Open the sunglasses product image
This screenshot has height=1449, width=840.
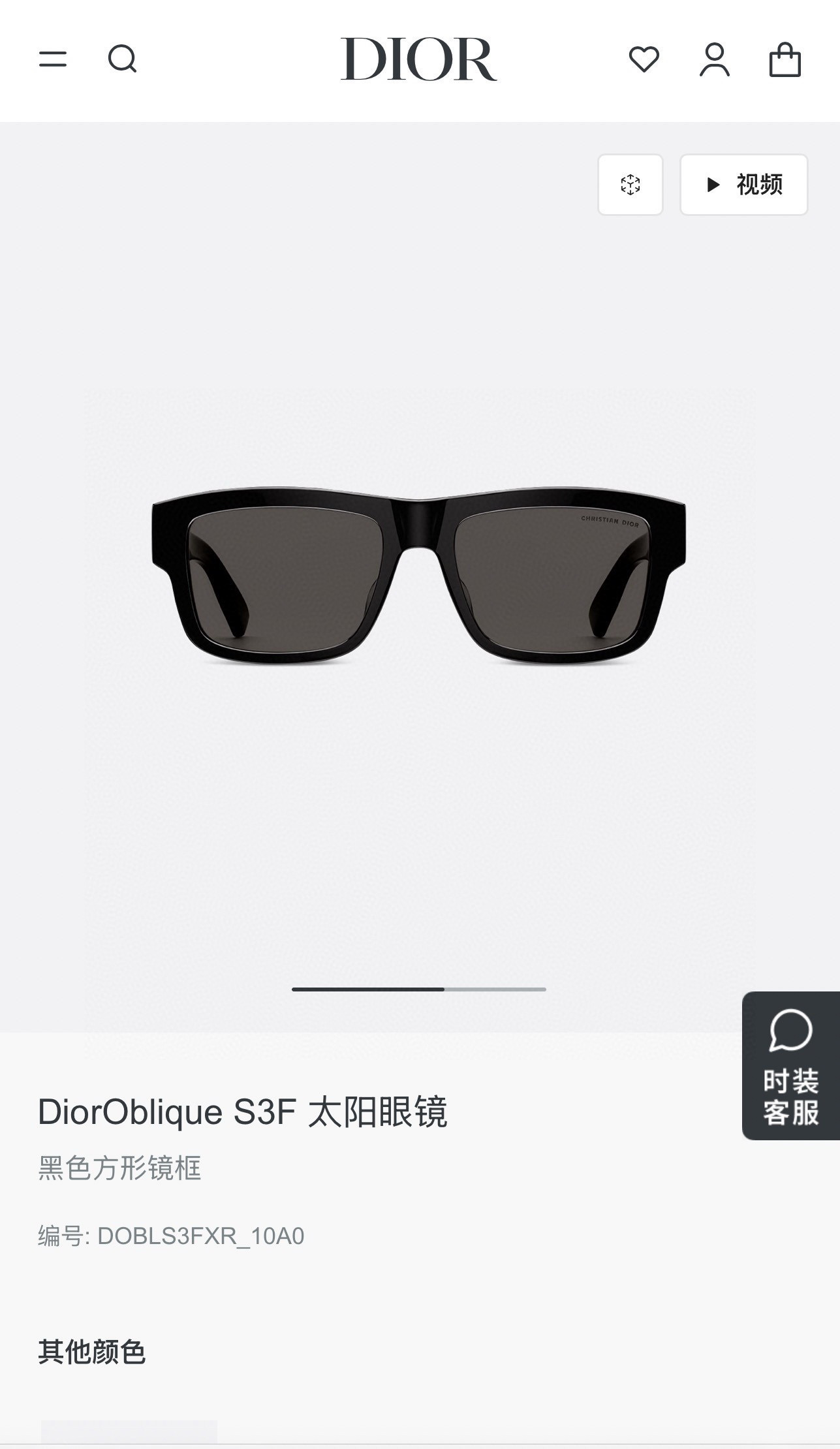418,581
